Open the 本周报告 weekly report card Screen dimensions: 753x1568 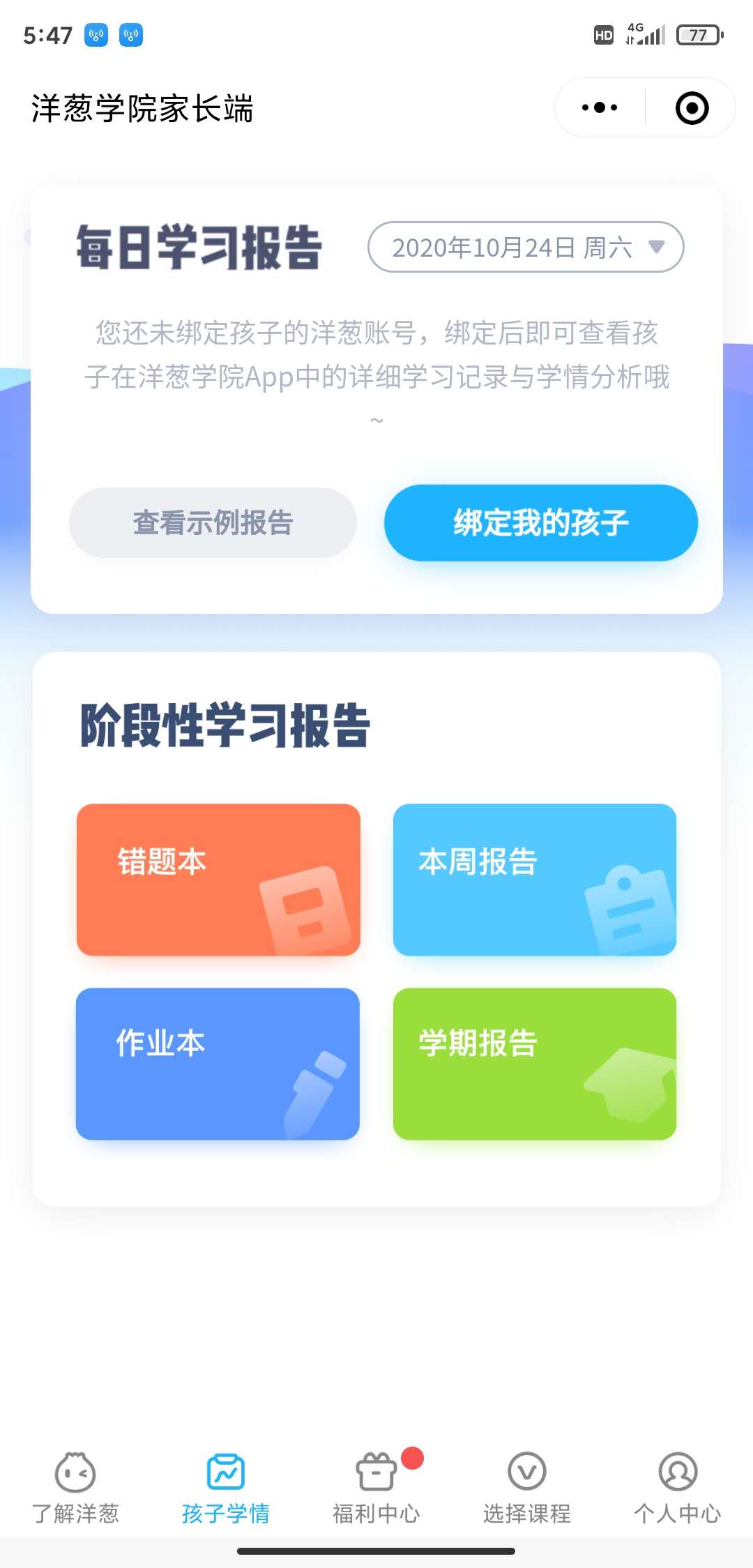click(x=534, y=880)
